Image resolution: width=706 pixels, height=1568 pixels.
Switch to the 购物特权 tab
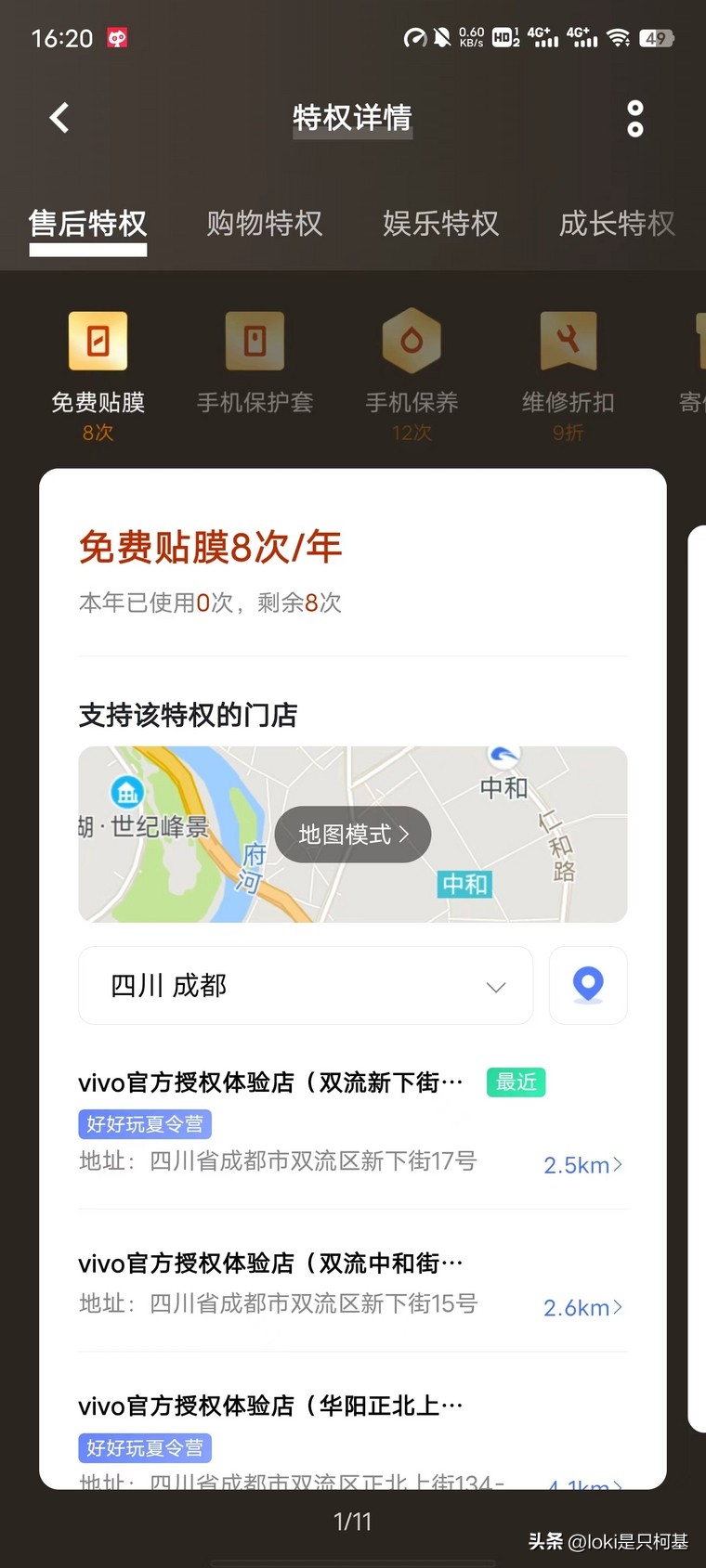click(265, 224)
